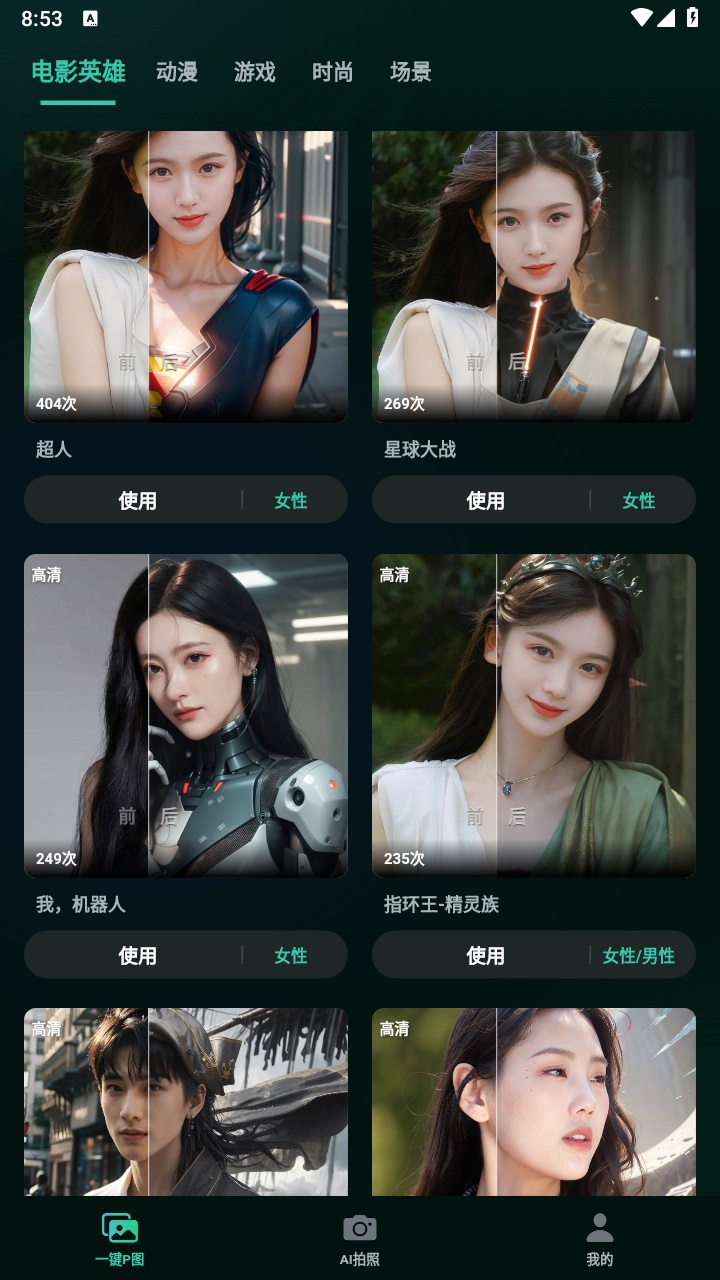Viewport: 720px width, 1280px height.
Task: Tap 使用 for 星球大战
Action: click(485, 500)
